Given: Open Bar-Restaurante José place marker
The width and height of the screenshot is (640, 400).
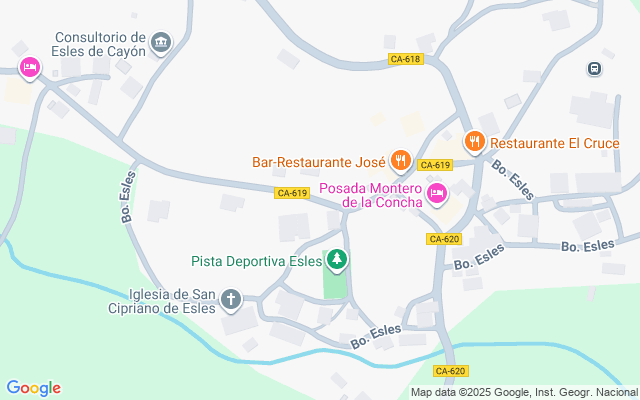Looking at the screenshot, I should pyautogui.click(x=401, y=159).
